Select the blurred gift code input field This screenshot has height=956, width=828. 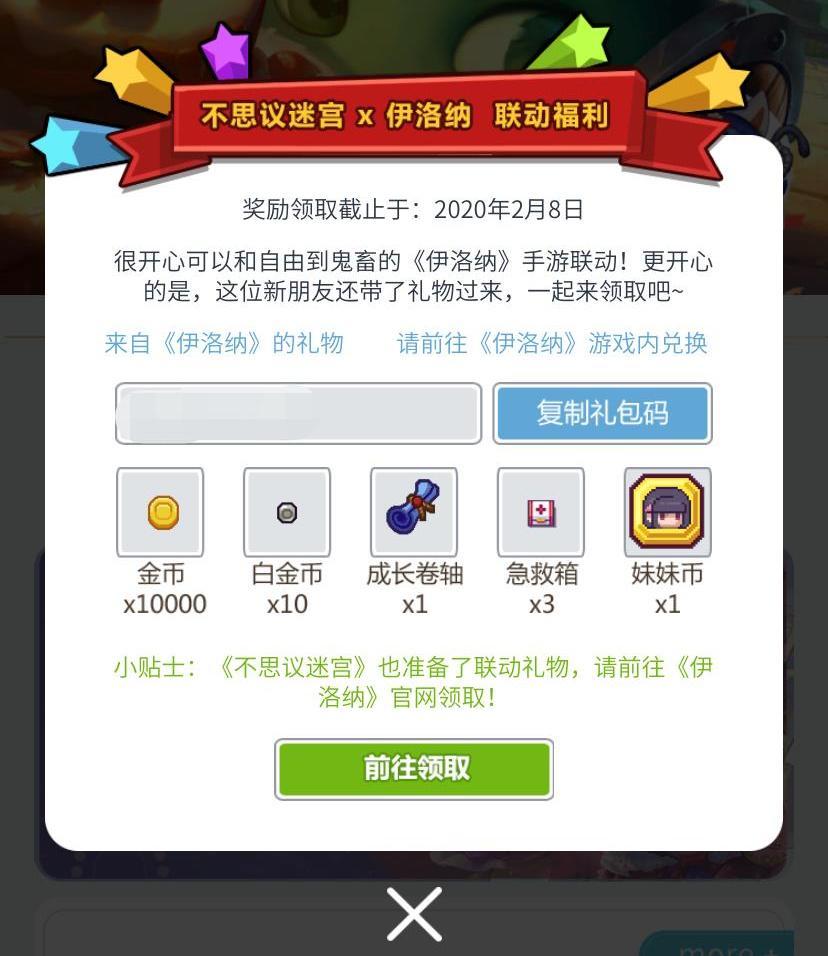(299, 413)
